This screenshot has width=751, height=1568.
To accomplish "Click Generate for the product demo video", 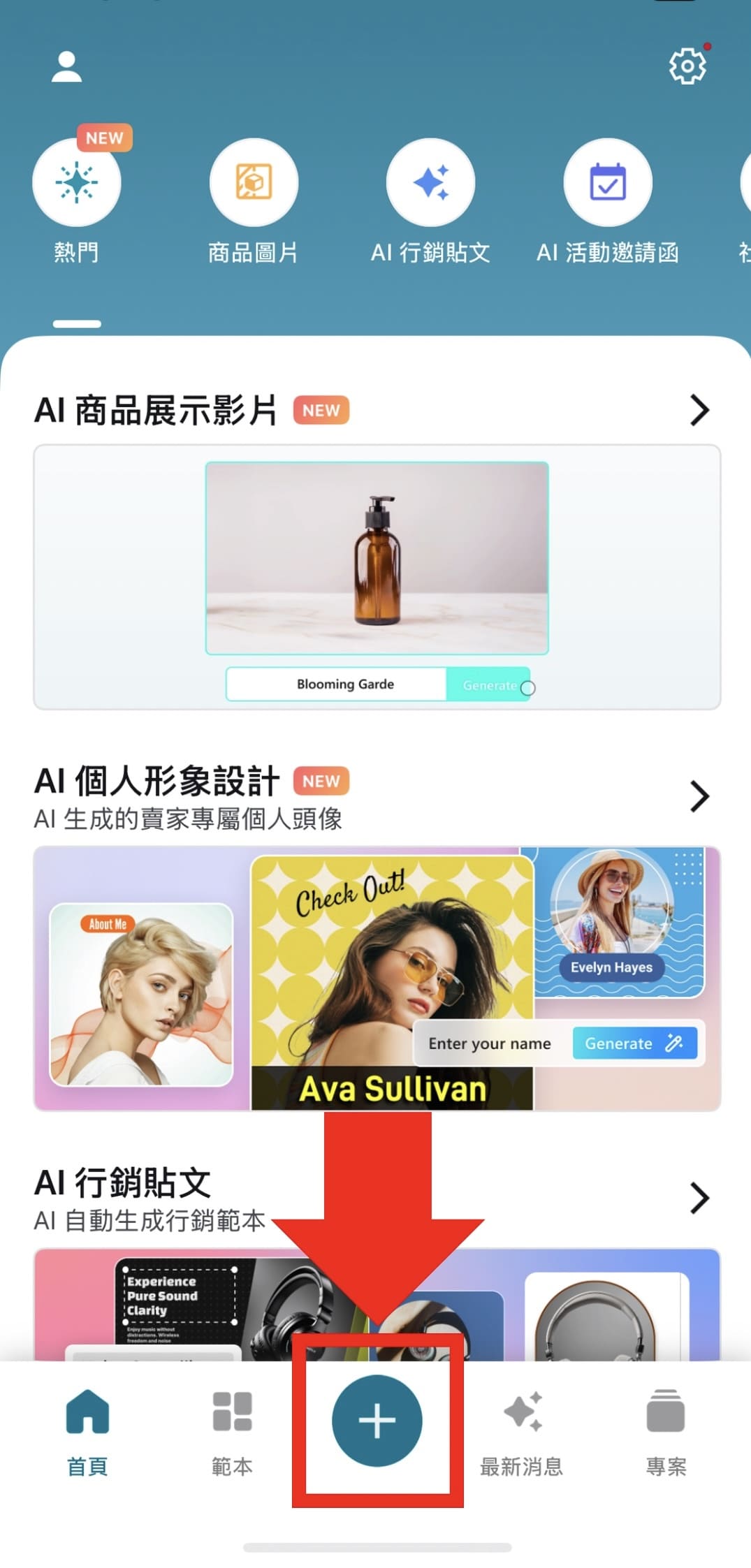I will [x=489, y=685].
